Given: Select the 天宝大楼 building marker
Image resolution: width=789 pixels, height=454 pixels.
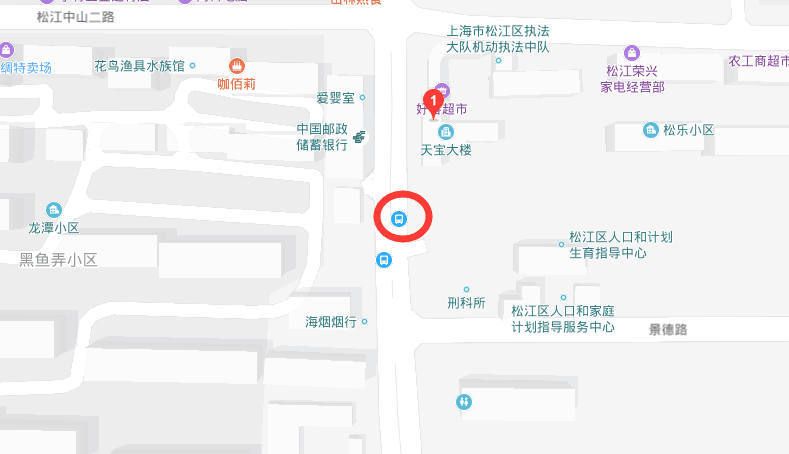Looking at the screenshot, I should point(446,132).
